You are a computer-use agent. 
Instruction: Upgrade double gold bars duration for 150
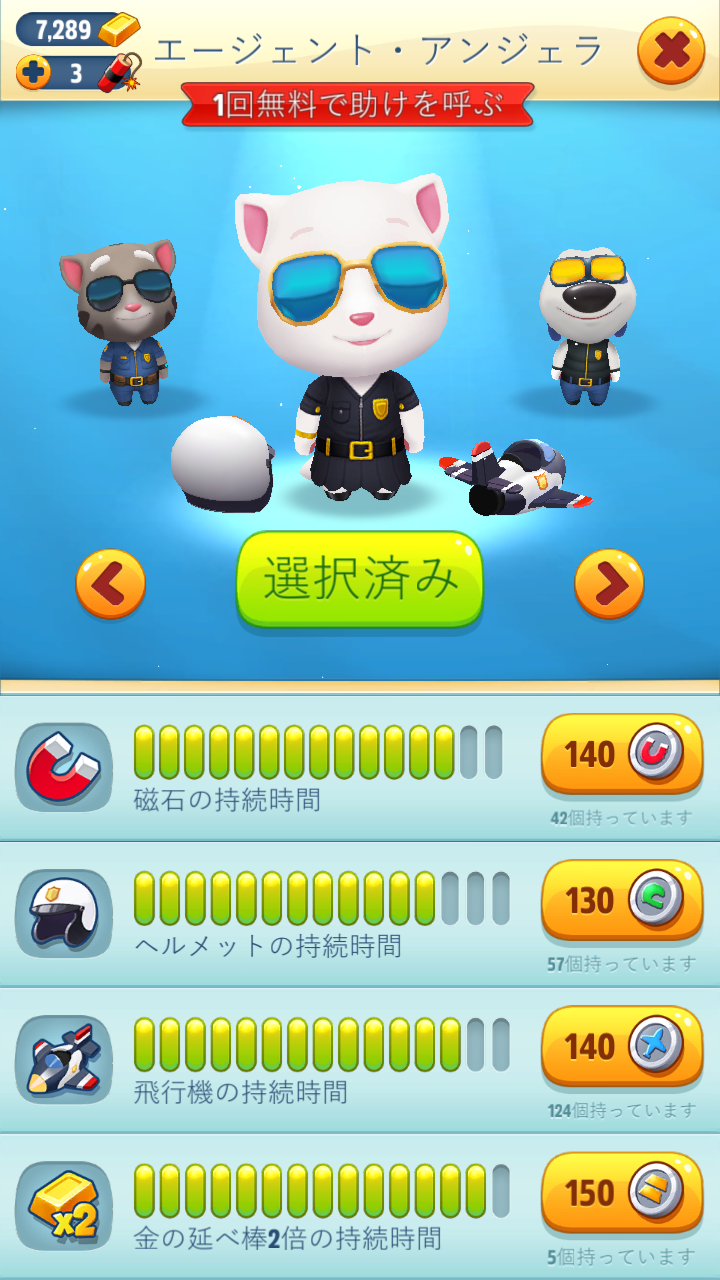[622, 1193]
